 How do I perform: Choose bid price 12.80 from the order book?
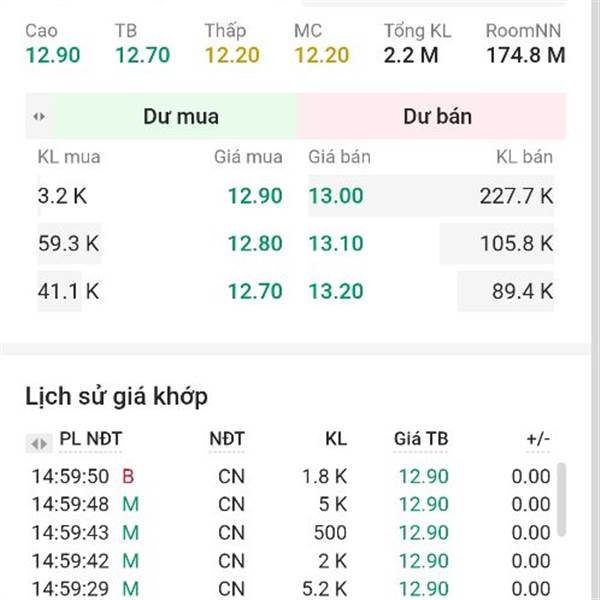click(255, 244)
